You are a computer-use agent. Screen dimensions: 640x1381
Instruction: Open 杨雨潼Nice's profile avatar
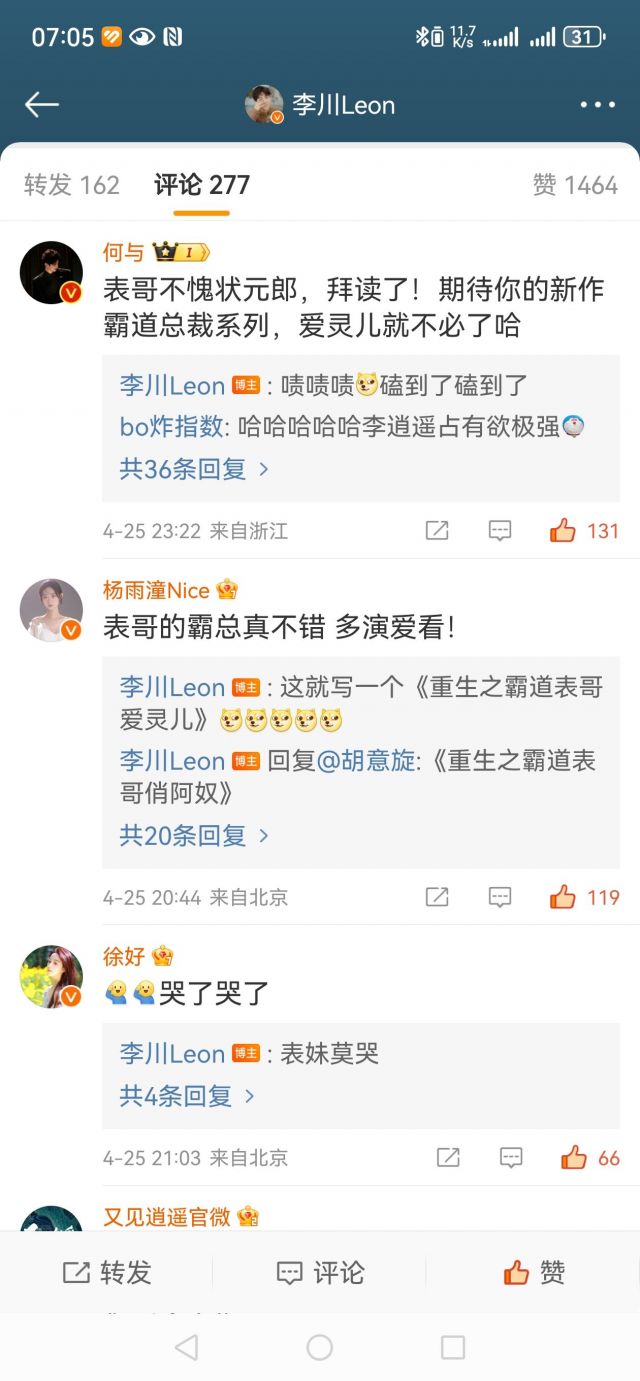click(x=51, y=609)
